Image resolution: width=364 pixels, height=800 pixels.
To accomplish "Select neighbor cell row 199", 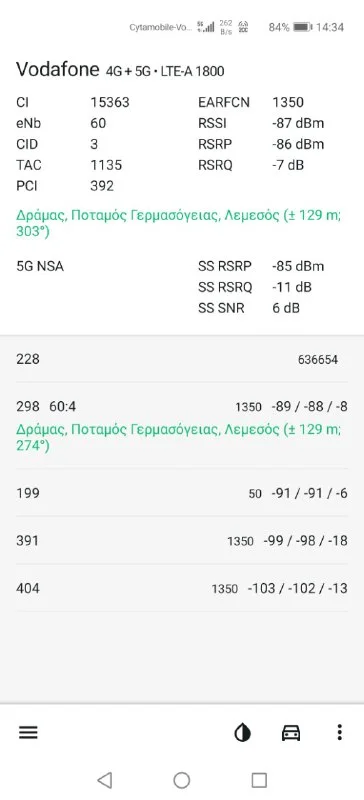I will [x=182, y=493].
